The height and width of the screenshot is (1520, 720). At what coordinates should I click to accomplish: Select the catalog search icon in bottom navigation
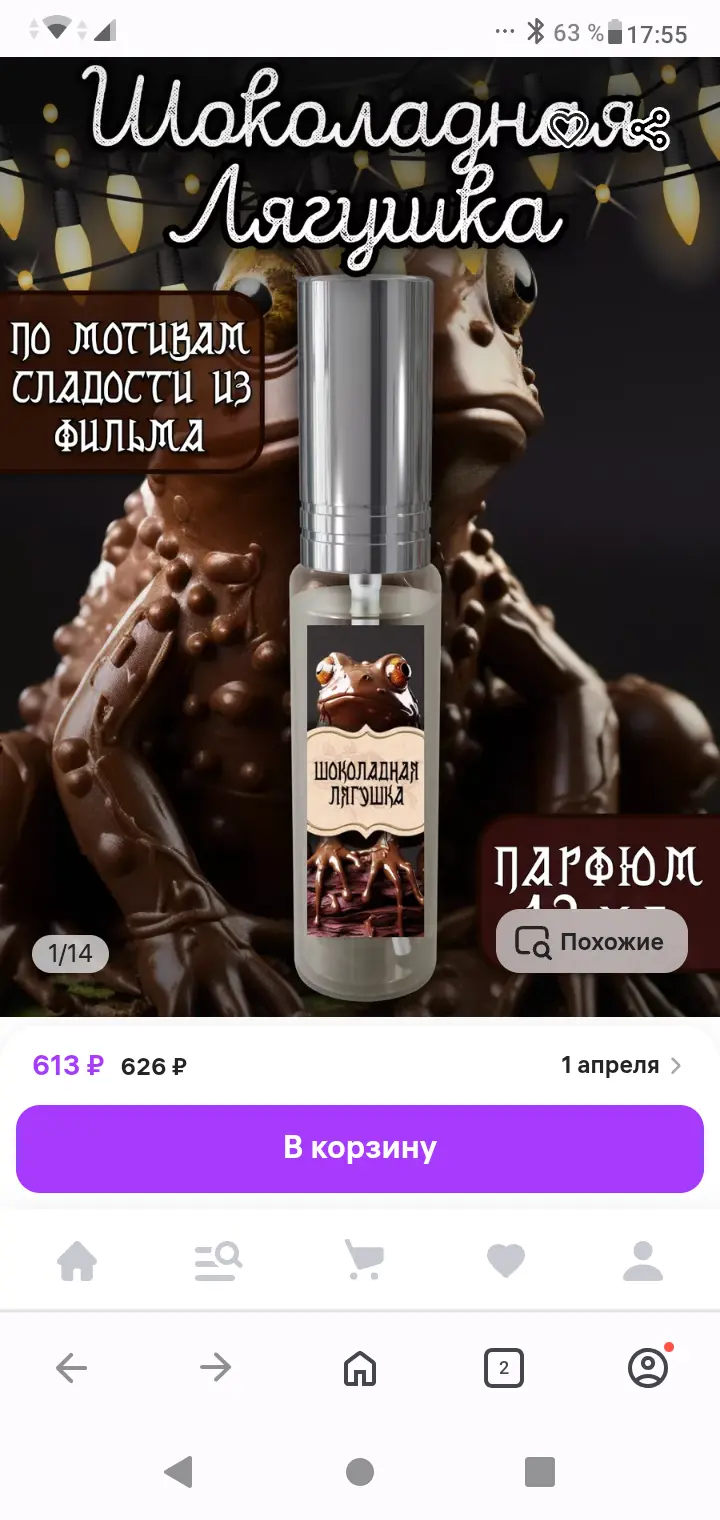(219, 1260)
